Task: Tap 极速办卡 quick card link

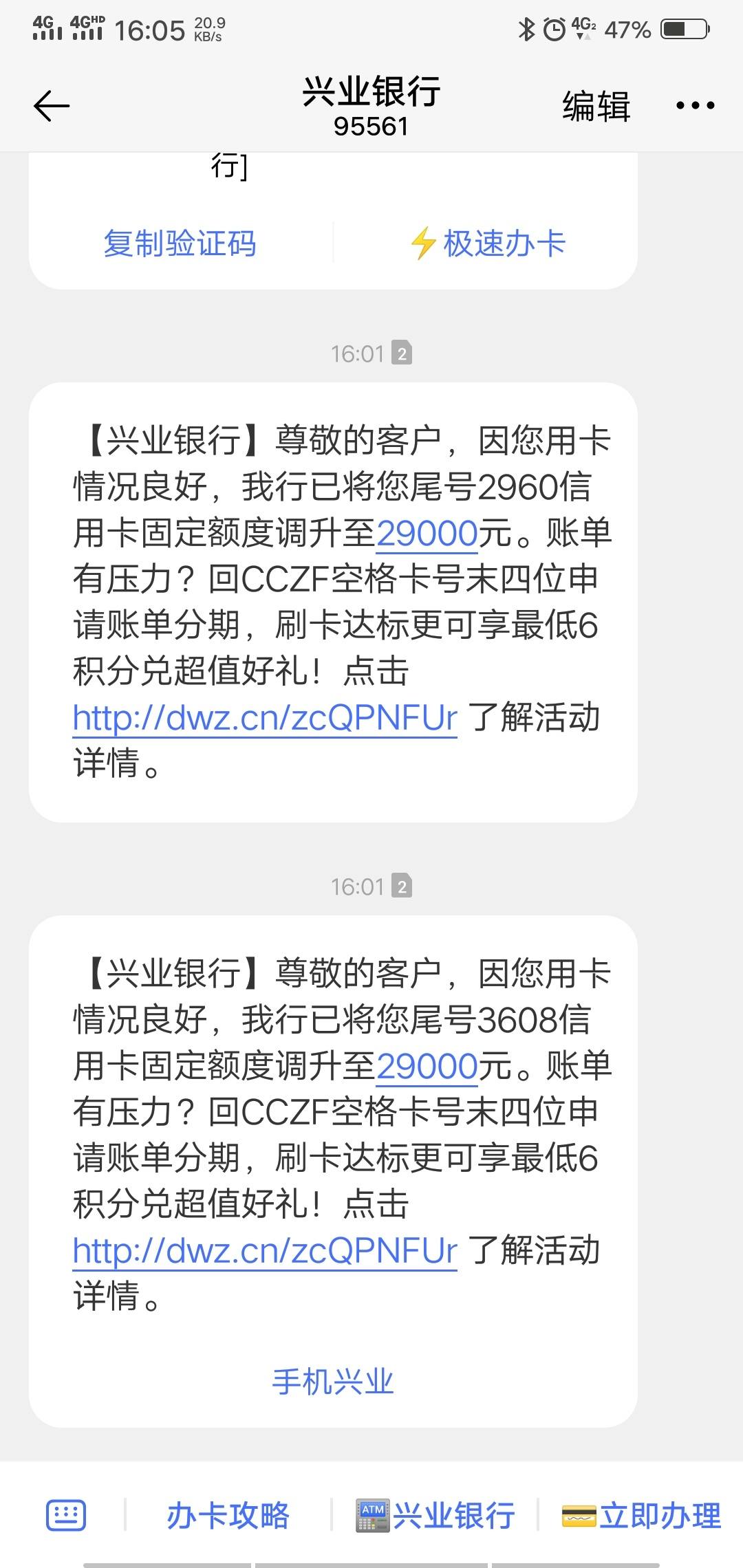Action: coord(487,243)
